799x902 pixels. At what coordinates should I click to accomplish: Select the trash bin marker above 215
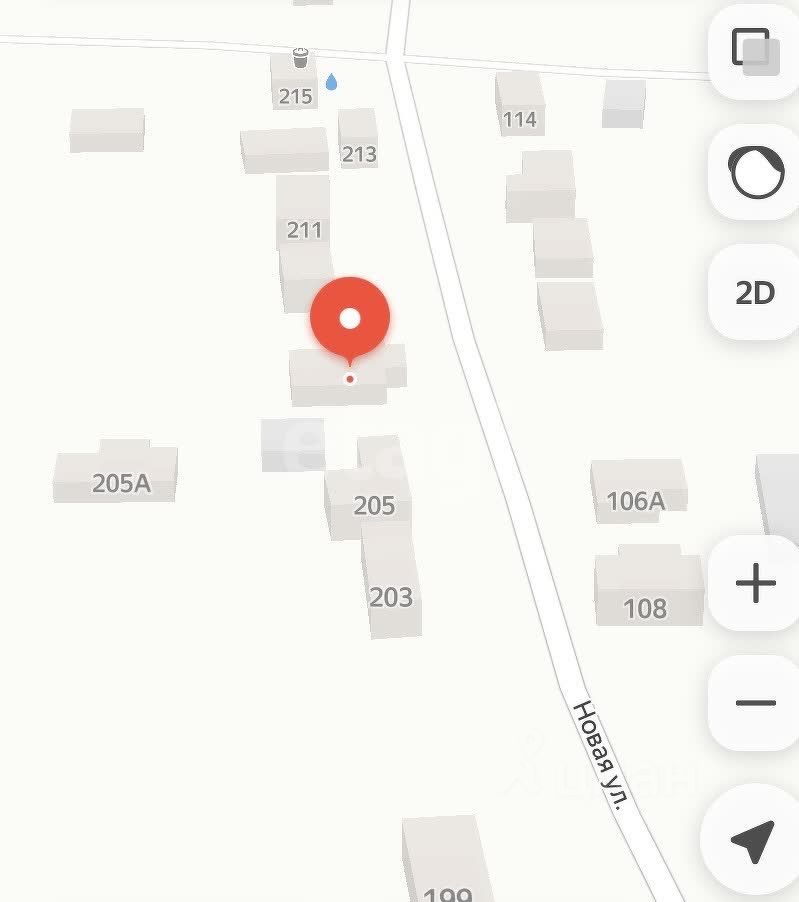tap(300, 58)
